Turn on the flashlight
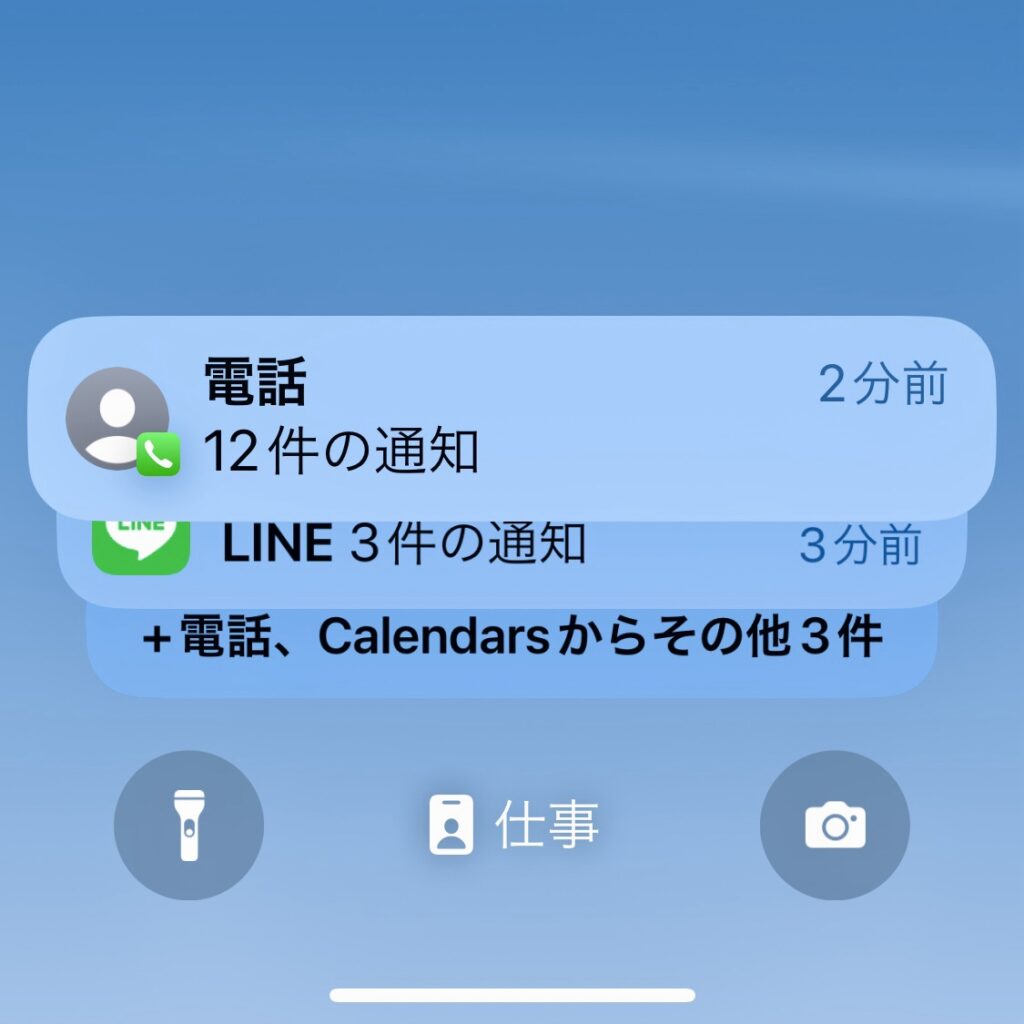Screen dimensions: 1024x1024 click(189, 825)
